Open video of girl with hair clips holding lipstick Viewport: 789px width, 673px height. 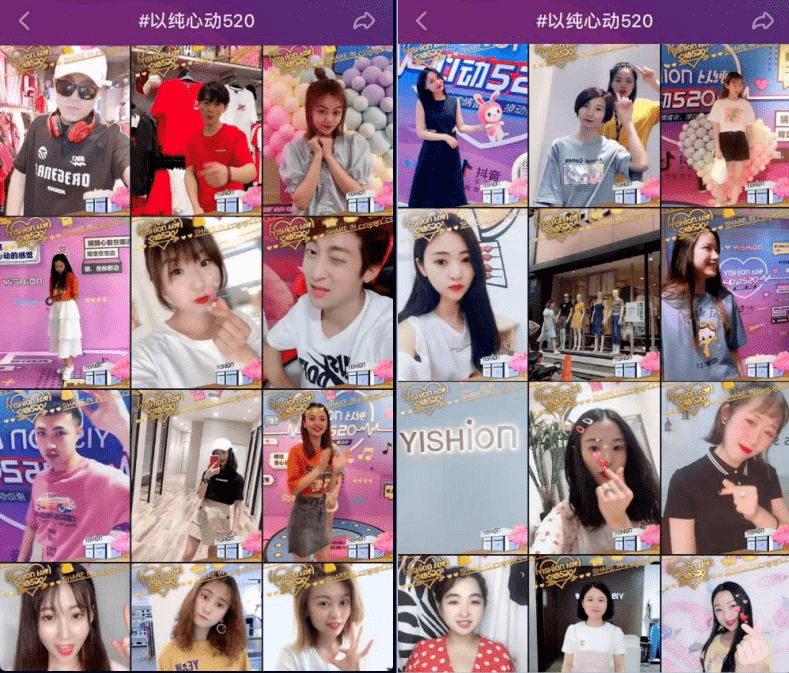(x=594, y=467)
